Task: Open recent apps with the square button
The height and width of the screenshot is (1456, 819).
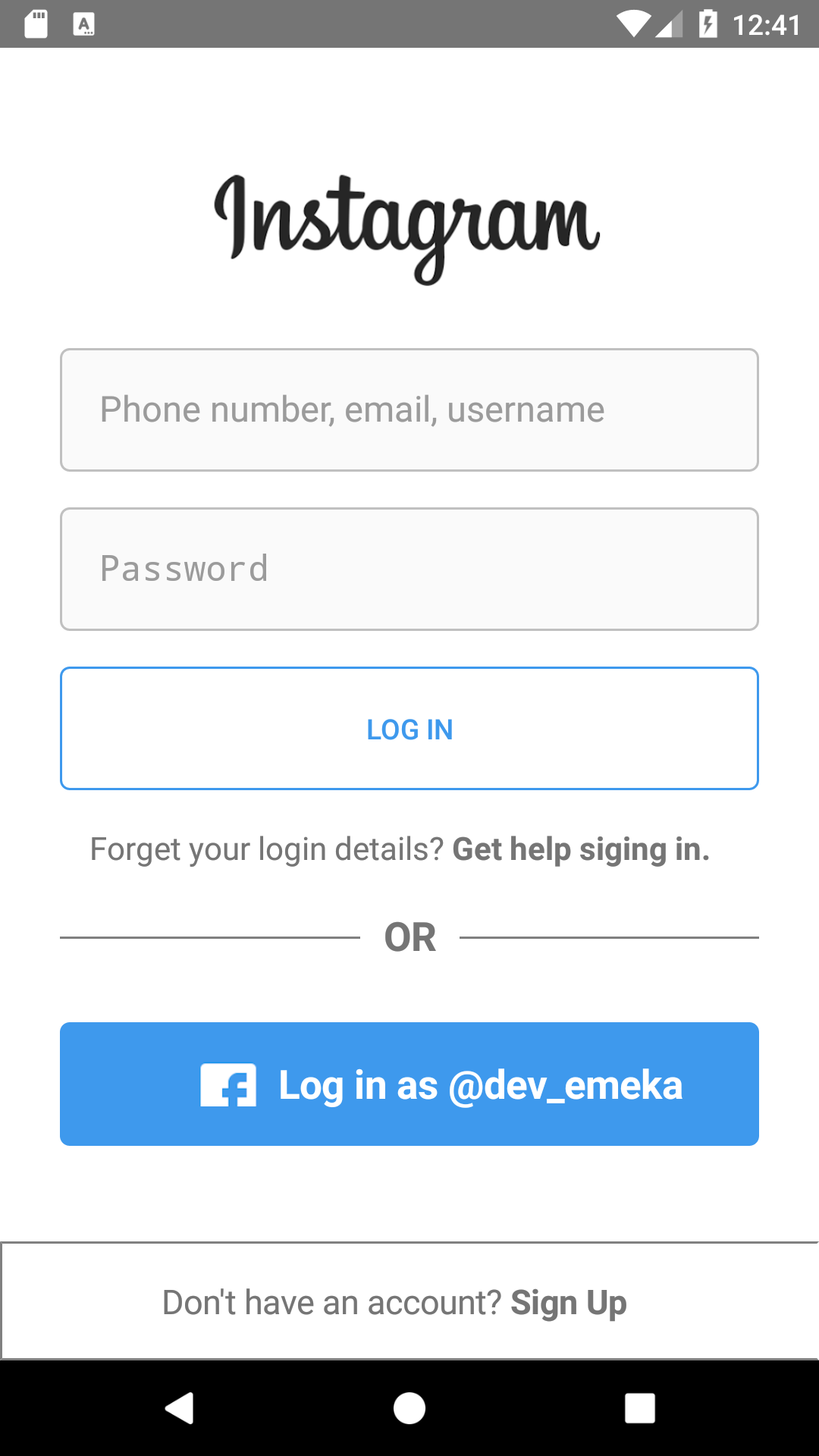Action: point(639,1409)
